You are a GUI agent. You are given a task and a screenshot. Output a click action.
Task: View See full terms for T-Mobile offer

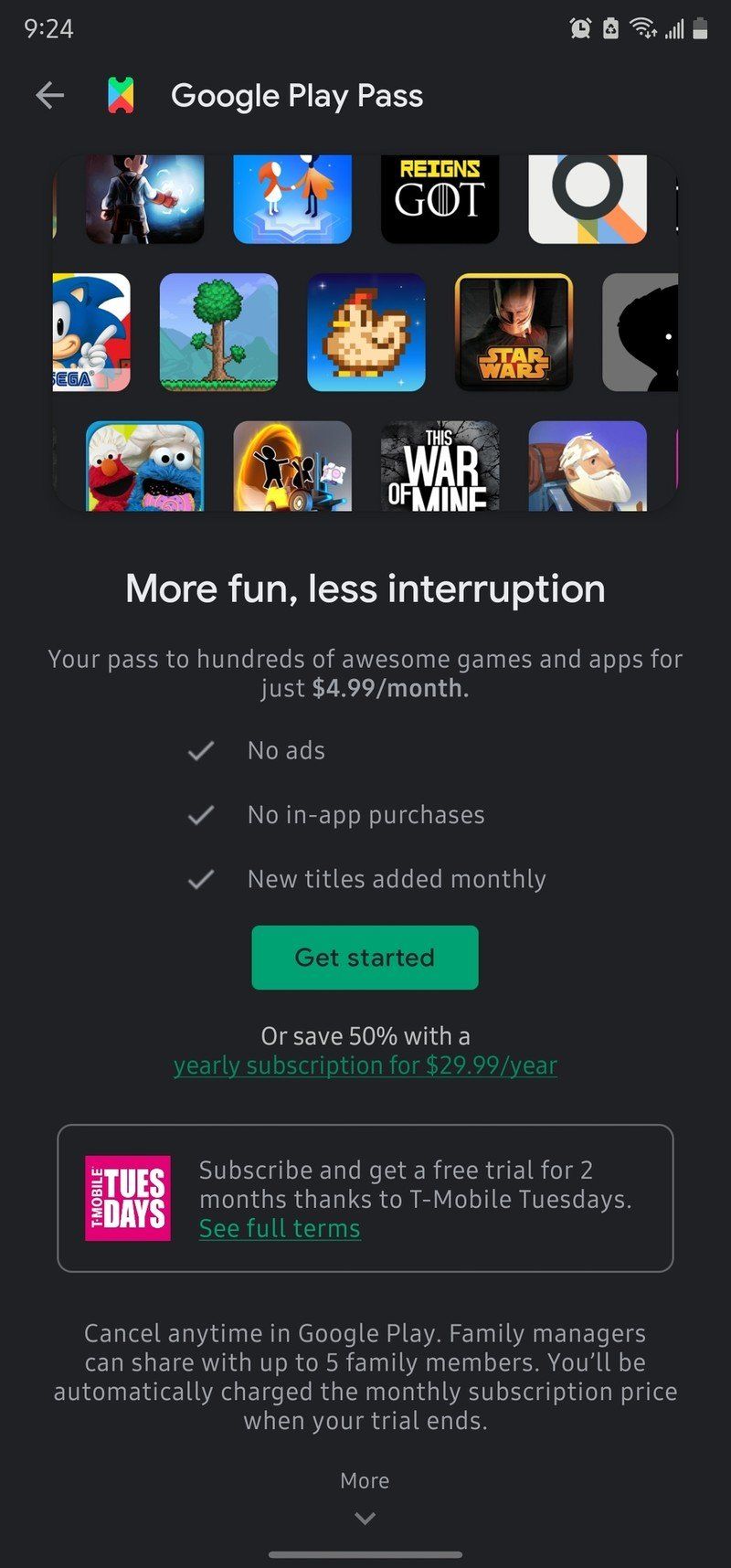279,1228
